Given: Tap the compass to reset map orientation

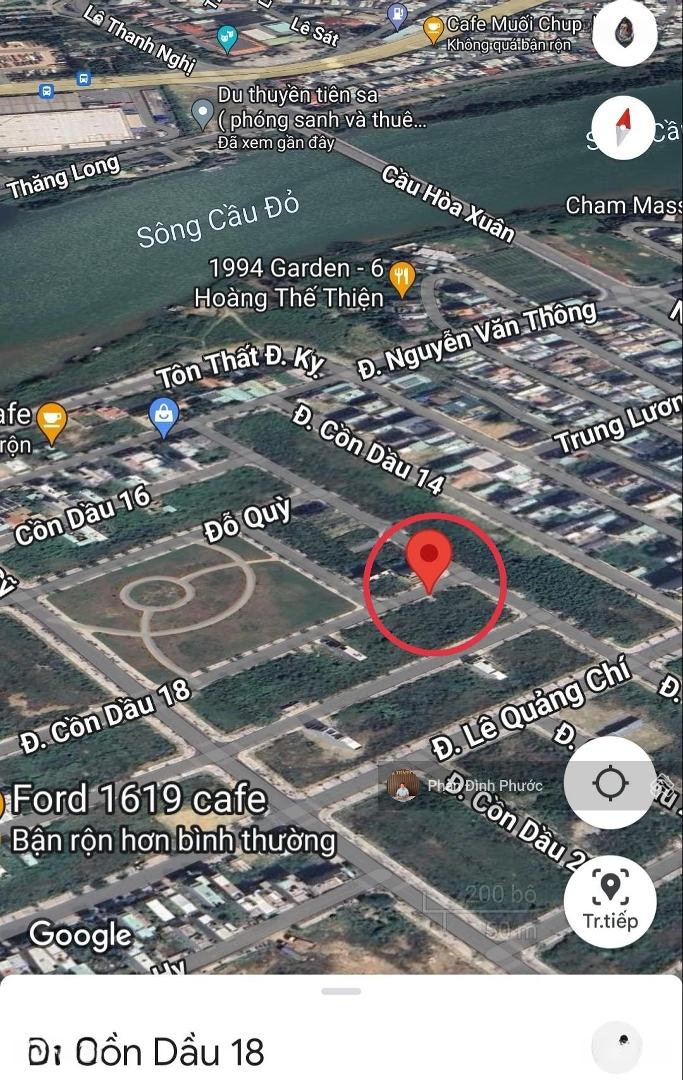Looking at the screenshot, I should [624, 127].
